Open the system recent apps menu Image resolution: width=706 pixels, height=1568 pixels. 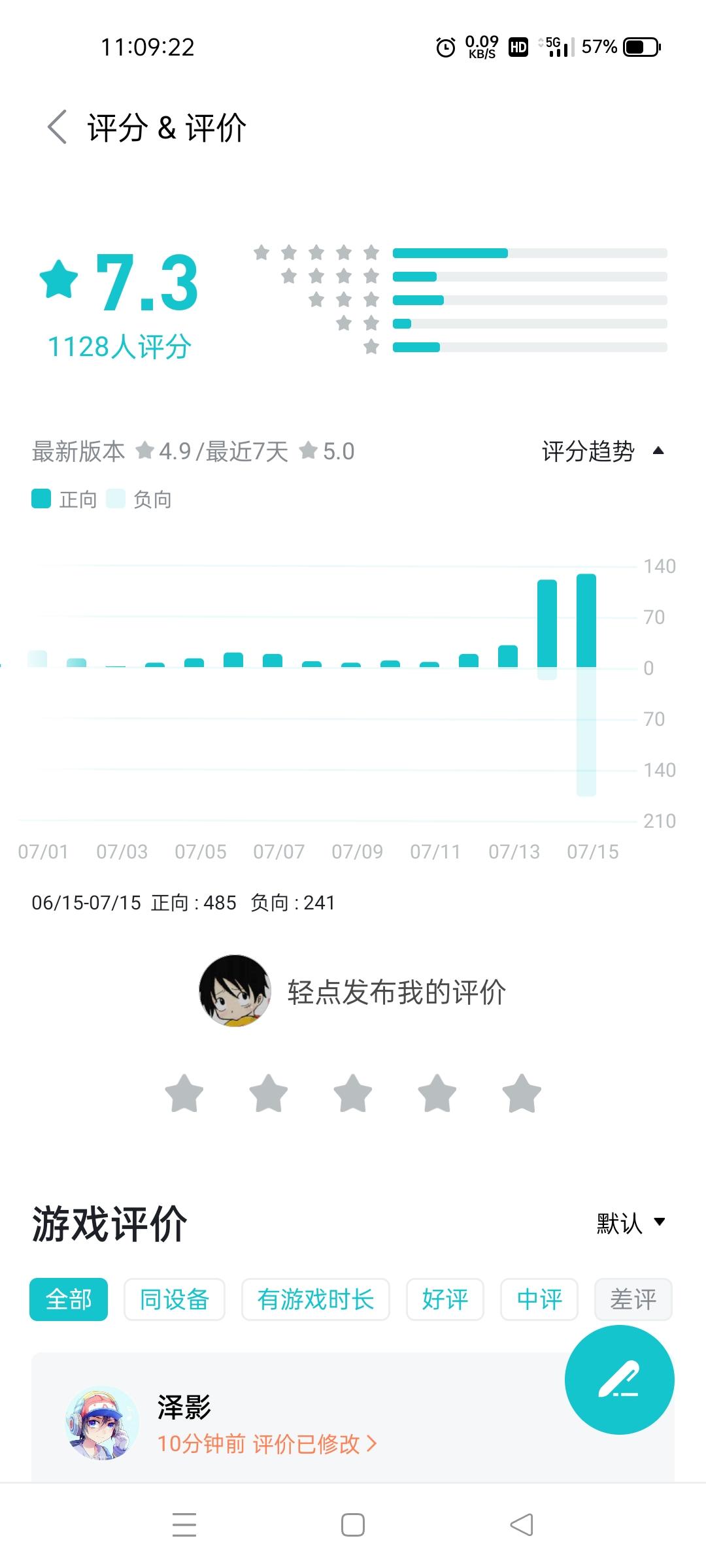tap(184, 1525)
